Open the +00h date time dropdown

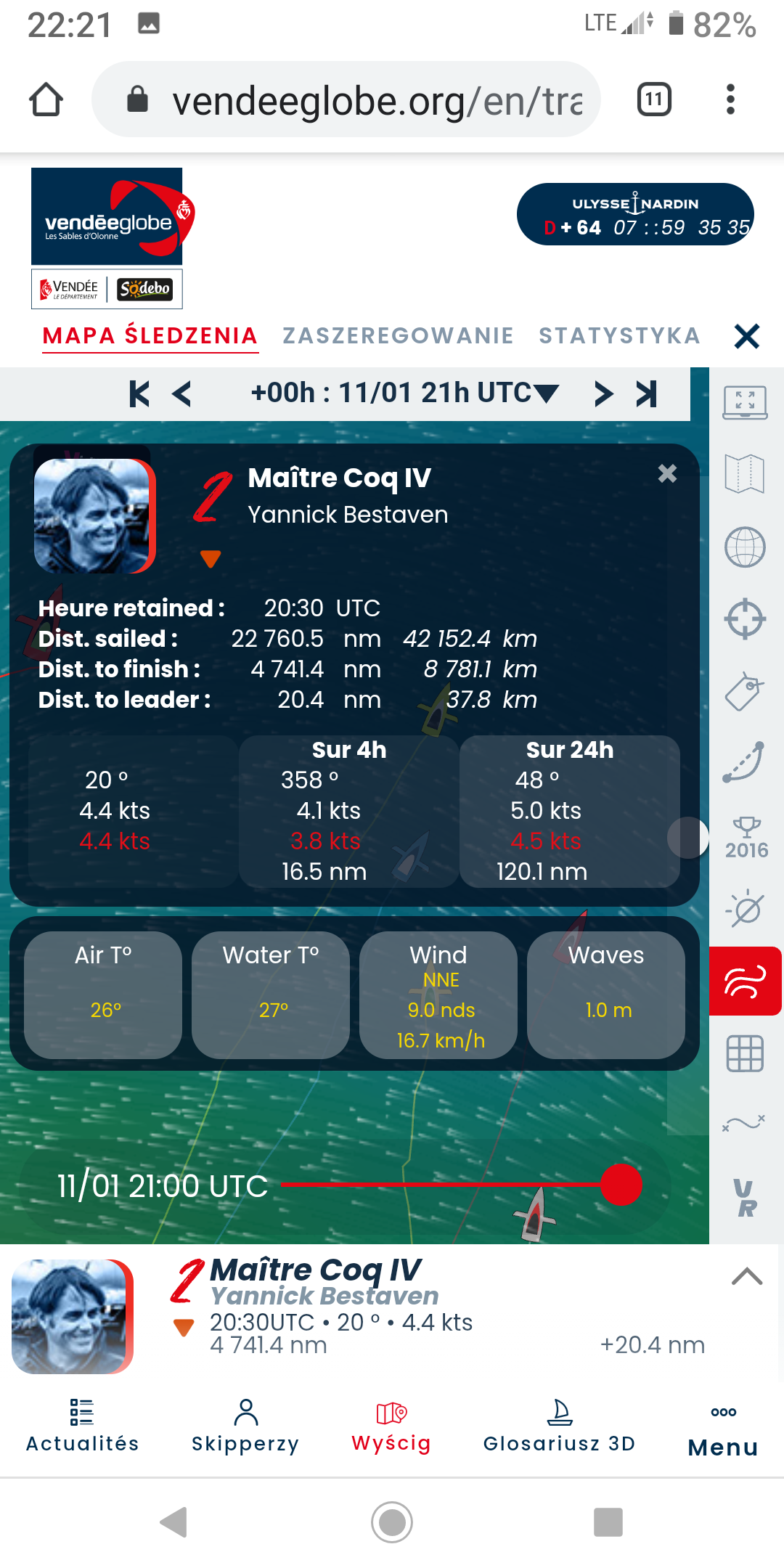404,393
